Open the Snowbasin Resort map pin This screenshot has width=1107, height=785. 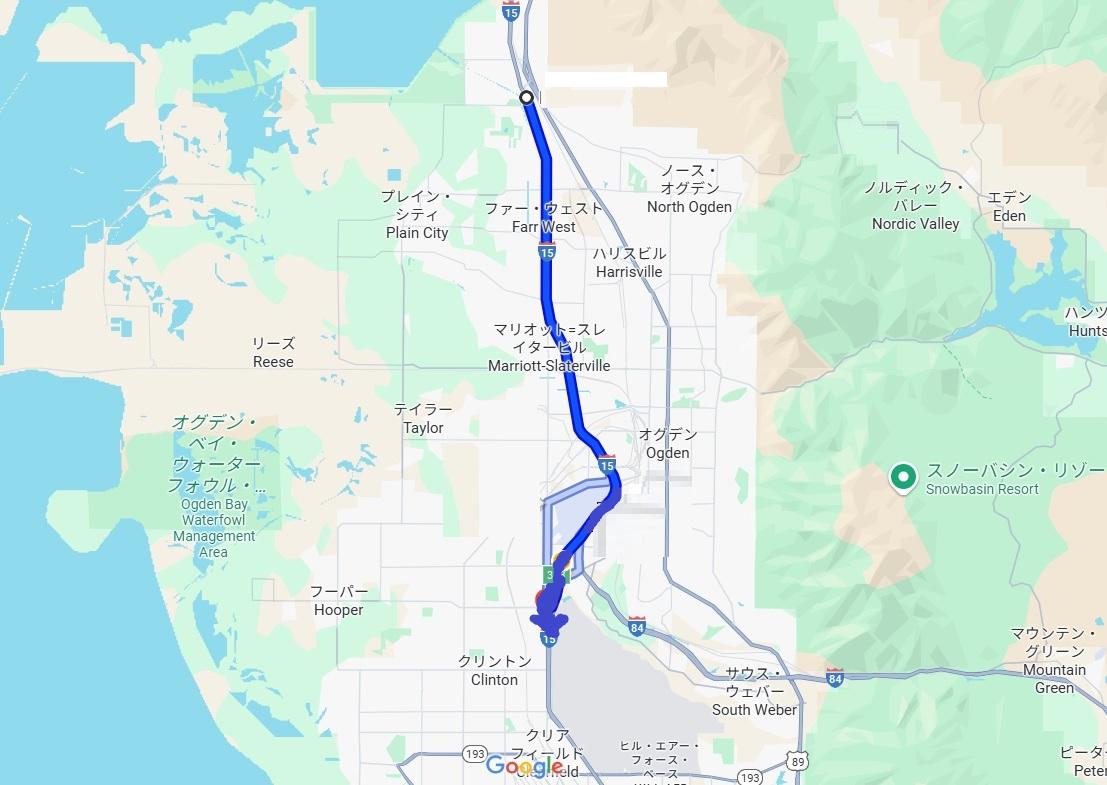click(x=904, y=478)
